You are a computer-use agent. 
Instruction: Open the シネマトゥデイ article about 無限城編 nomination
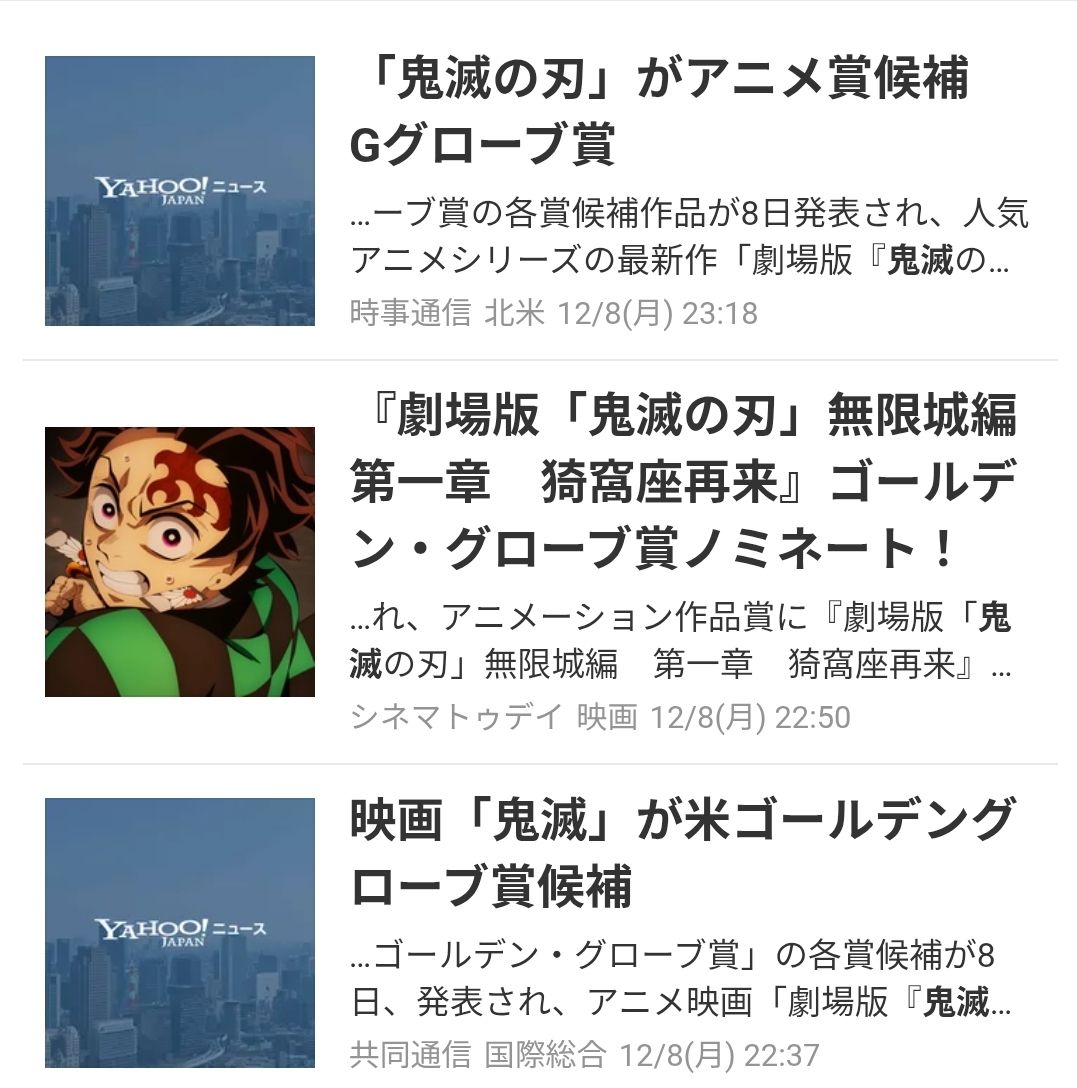coord(683,481)
